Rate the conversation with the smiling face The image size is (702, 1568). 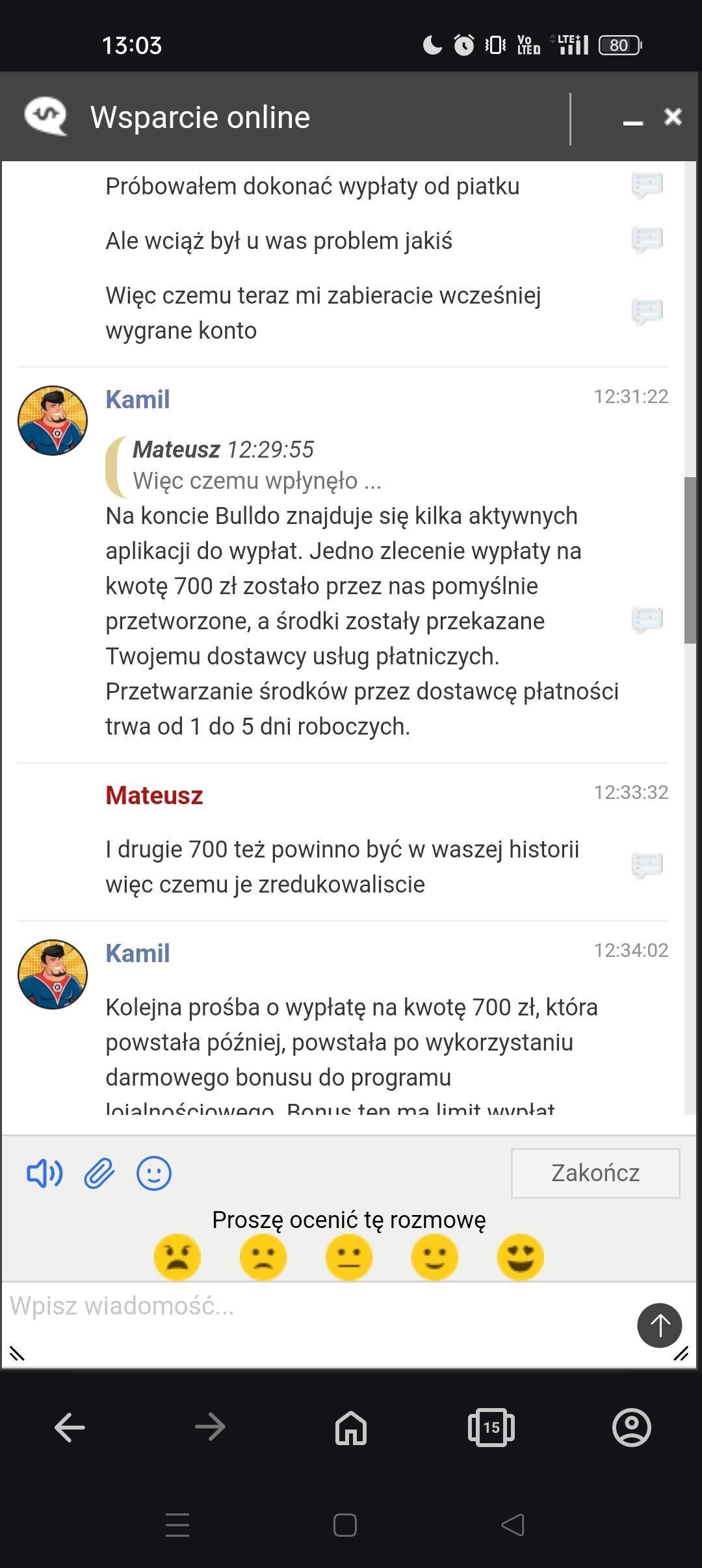pyautogui.click(x=434, y=1257)
